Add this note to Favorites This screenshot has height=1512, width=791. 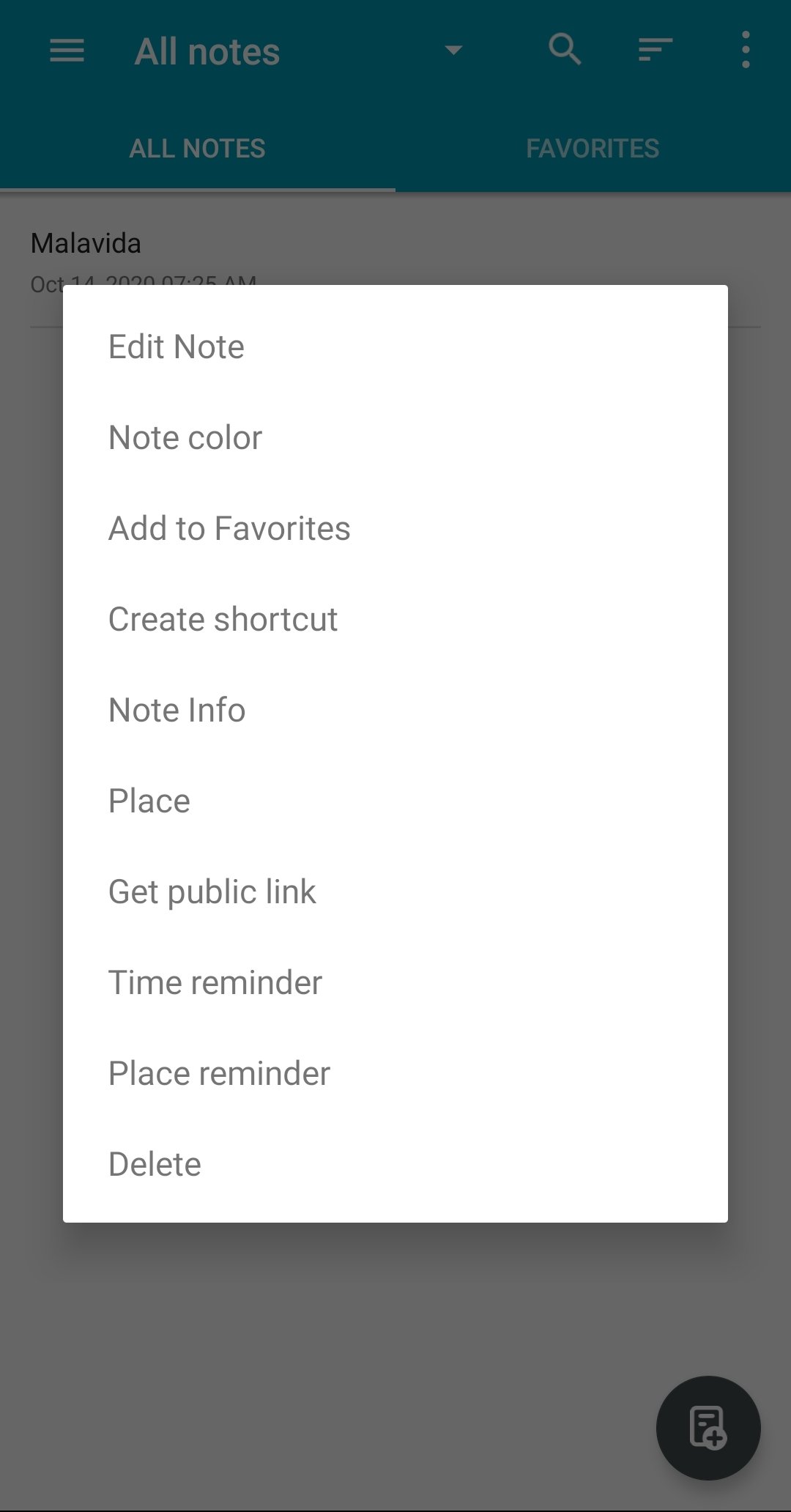(229, 528)
